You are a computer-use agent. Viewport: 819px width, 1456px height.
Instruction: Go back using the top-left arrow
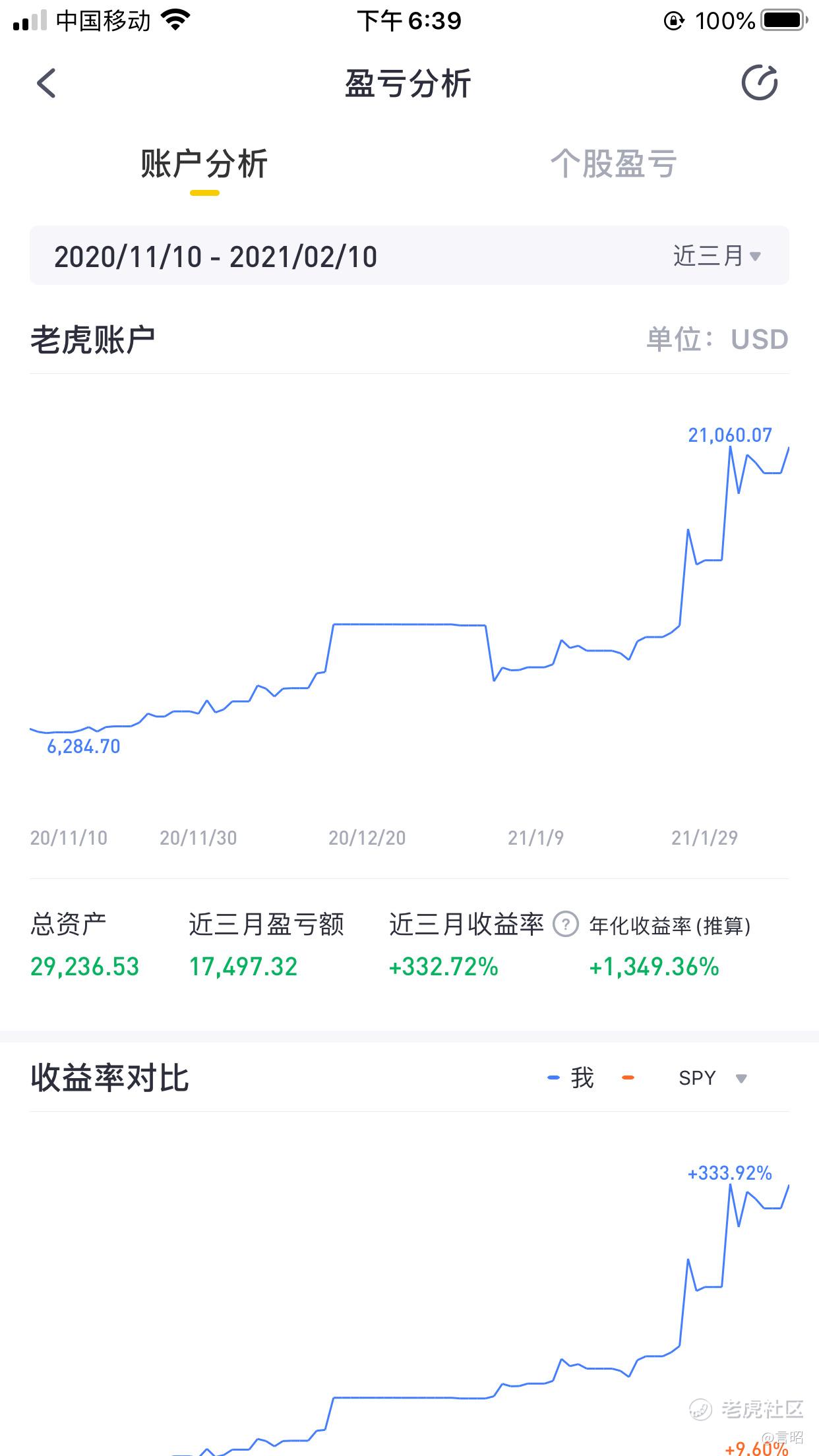[x=46, y=84]
